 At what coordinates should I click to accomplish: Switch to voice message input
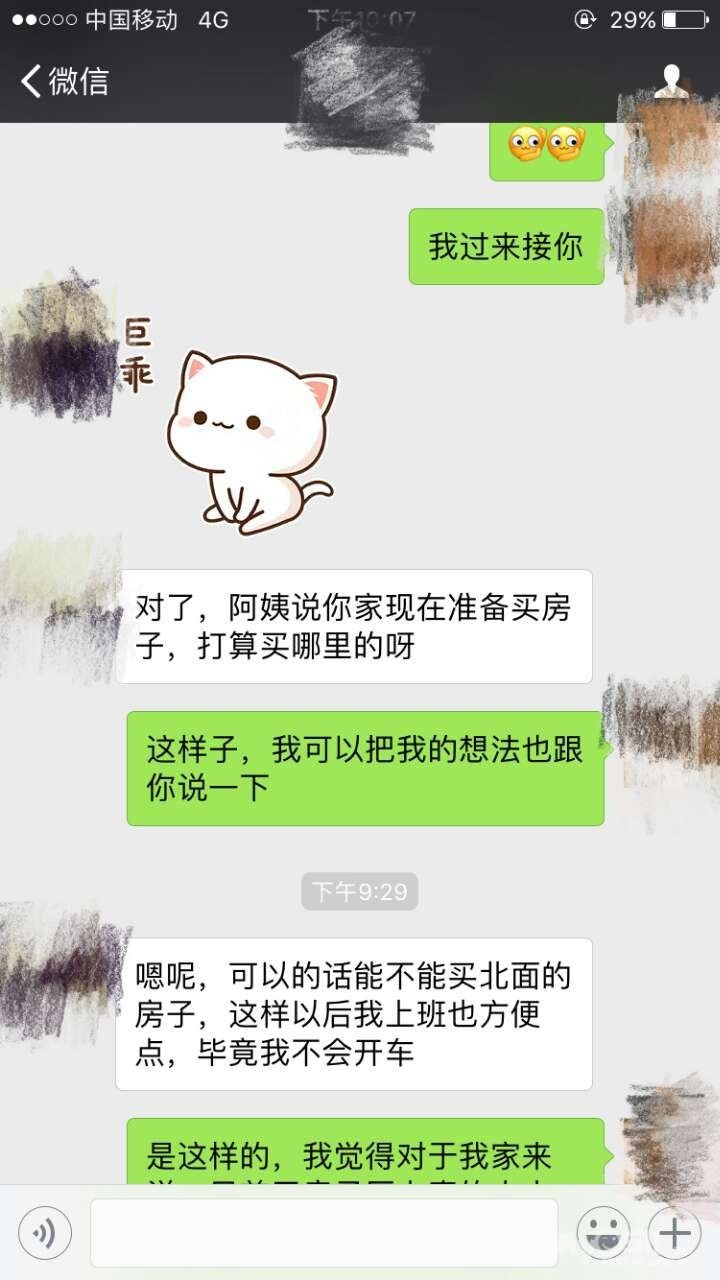[45, 1233]
